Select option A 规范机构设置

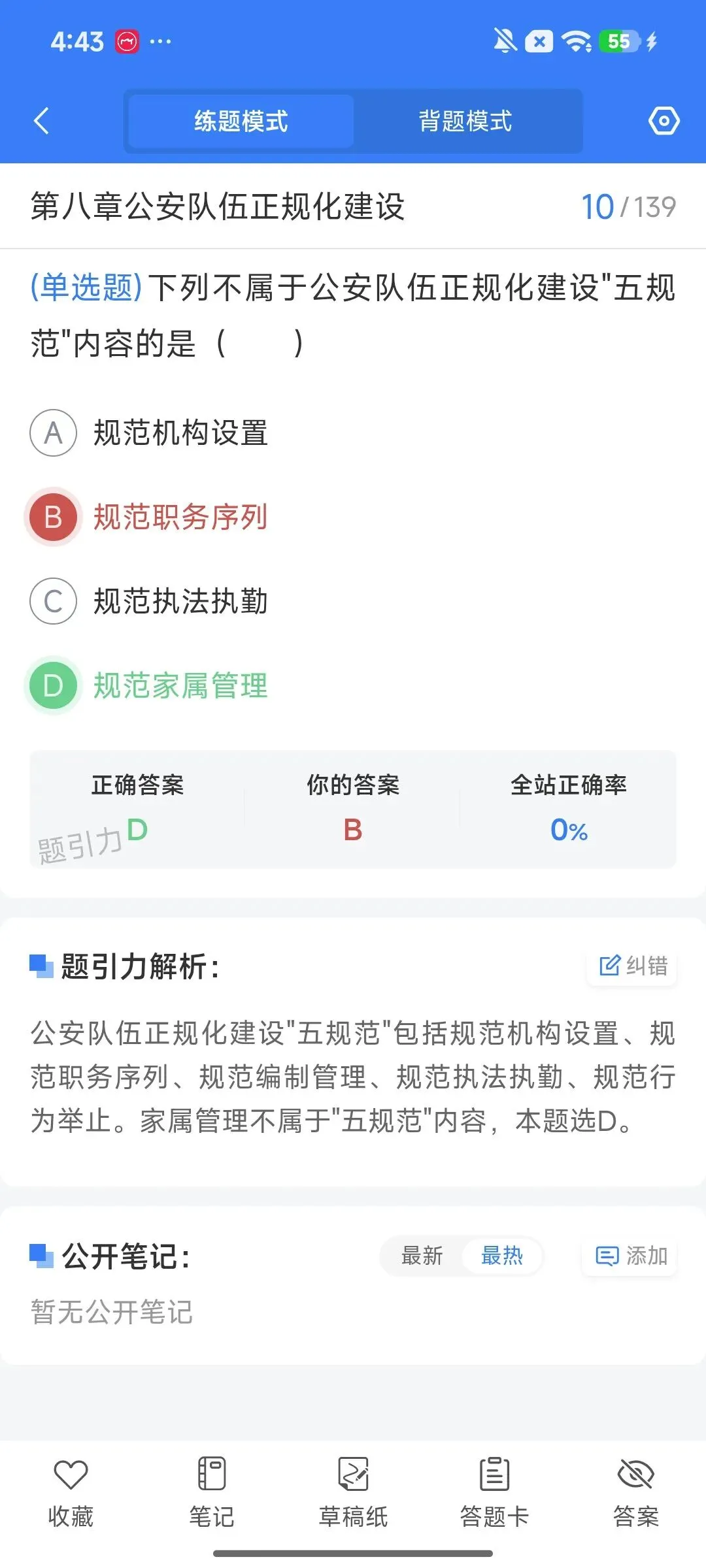[x=149, y=433]
